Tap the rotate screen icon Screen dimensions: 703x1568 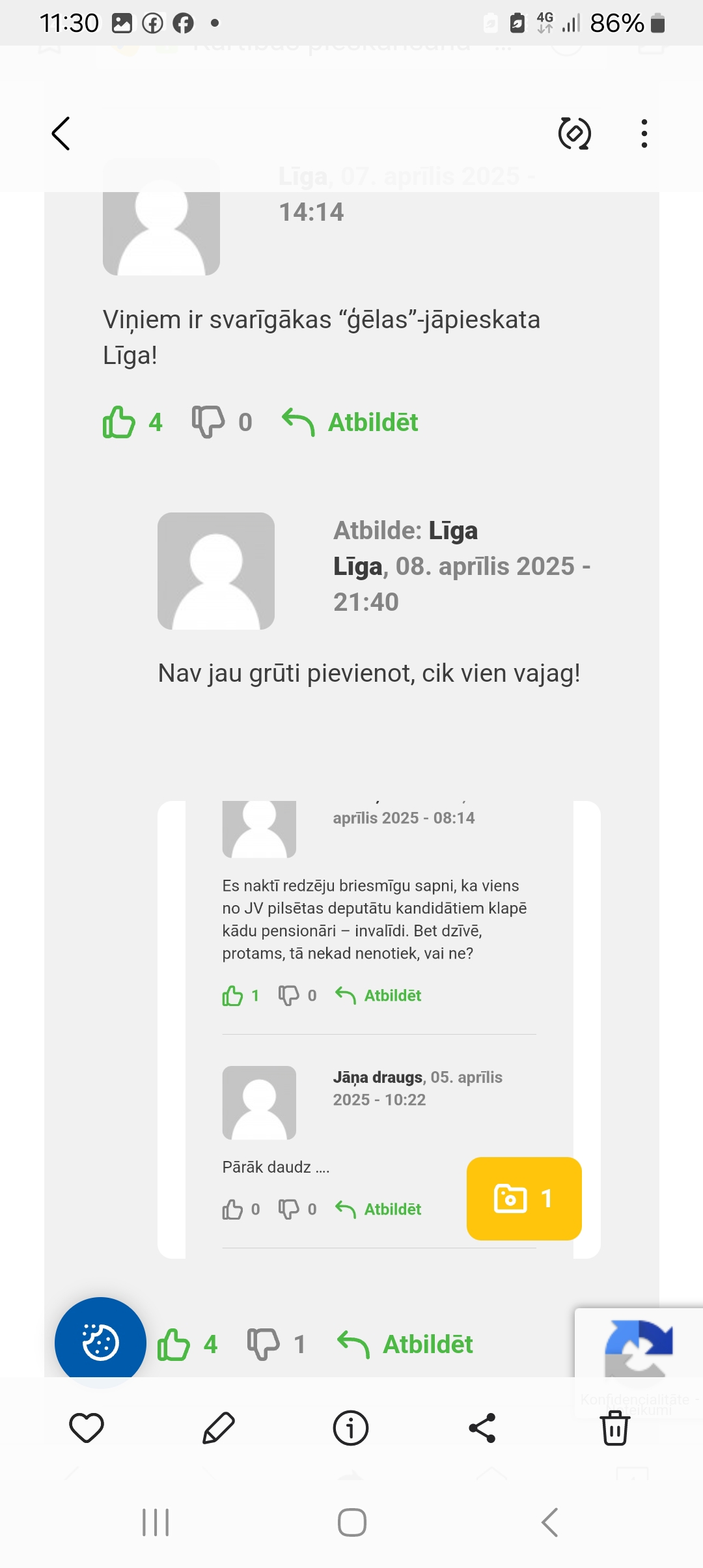point(574,134)
